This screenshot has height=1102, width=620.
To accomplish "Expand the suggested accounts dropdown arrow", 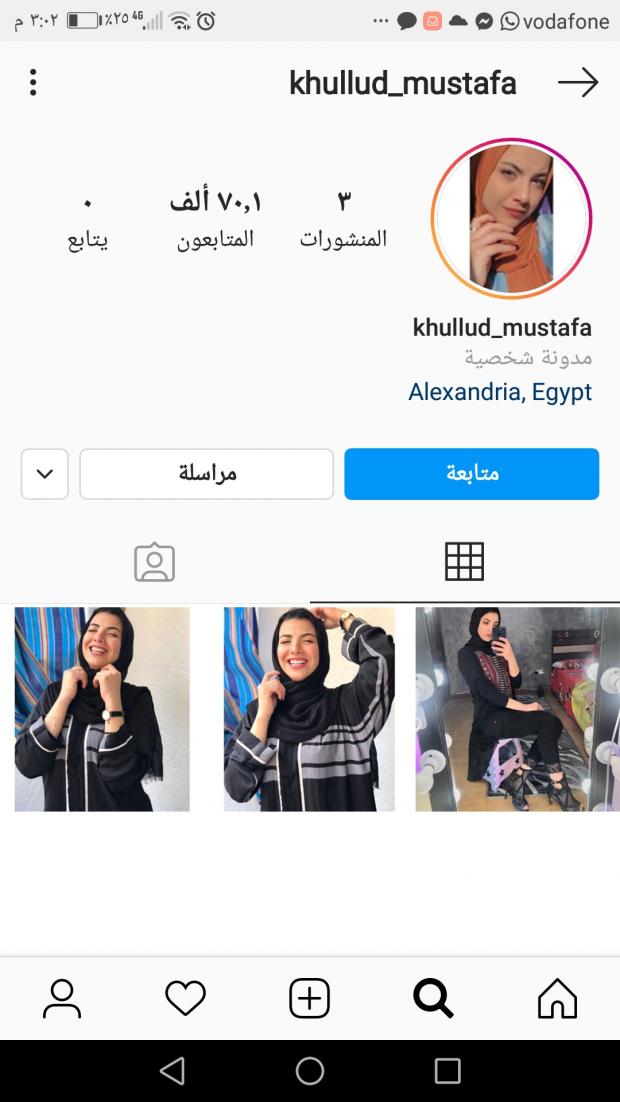I will [x=45, y=474].
